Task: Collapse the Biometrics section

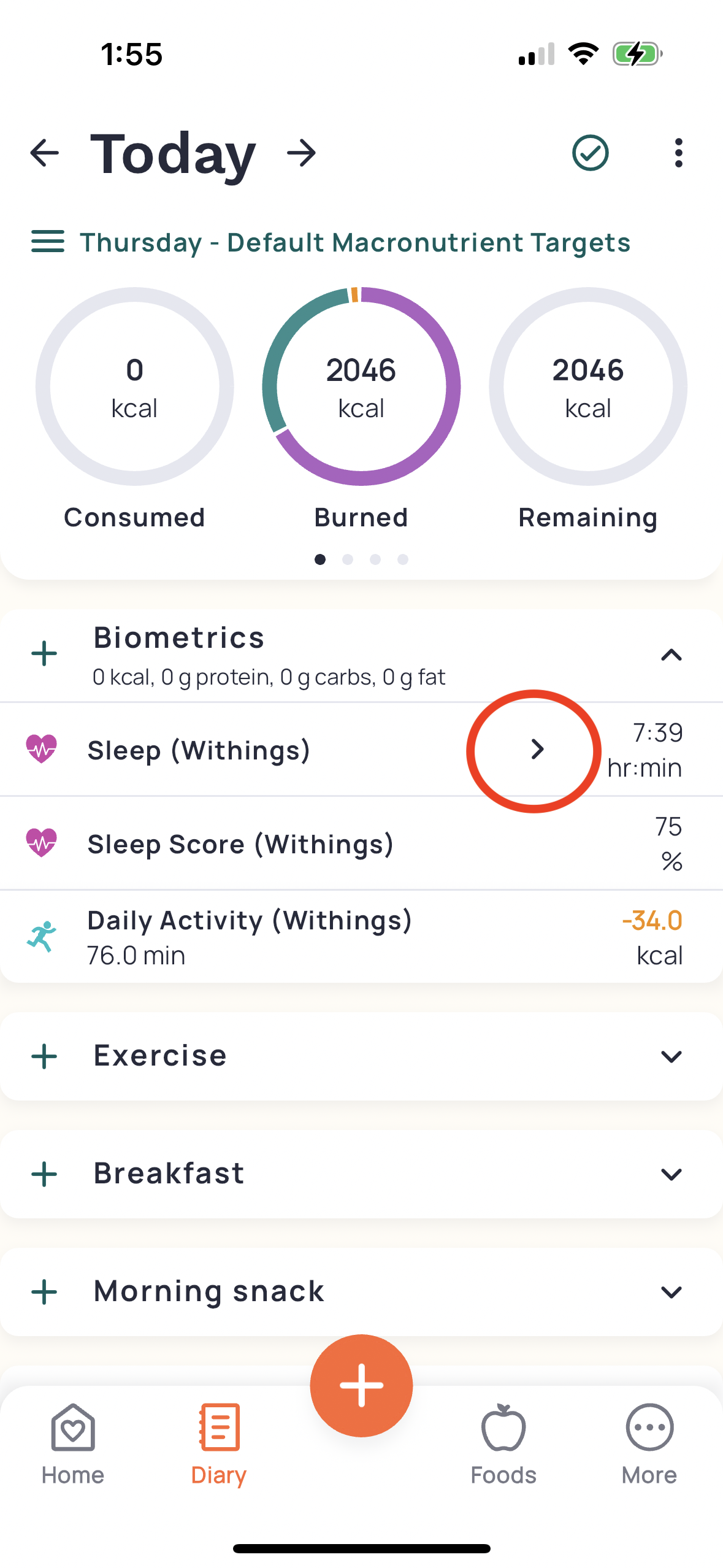Action: point(671,655)
